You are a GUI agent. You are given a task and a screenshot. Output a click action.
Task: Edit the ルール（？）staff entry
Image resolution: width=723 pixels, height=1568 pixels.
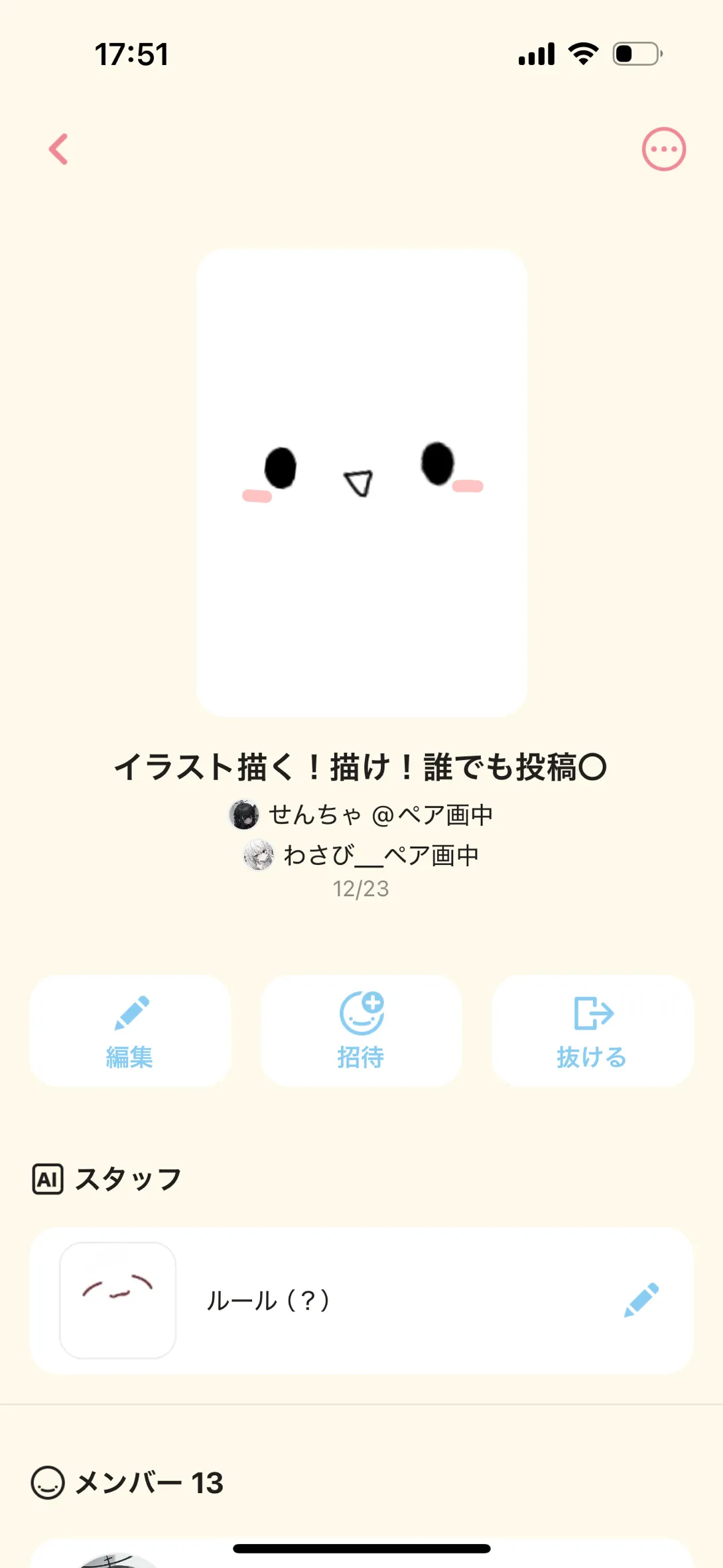pyautogui.click(x=641, y=1300)
